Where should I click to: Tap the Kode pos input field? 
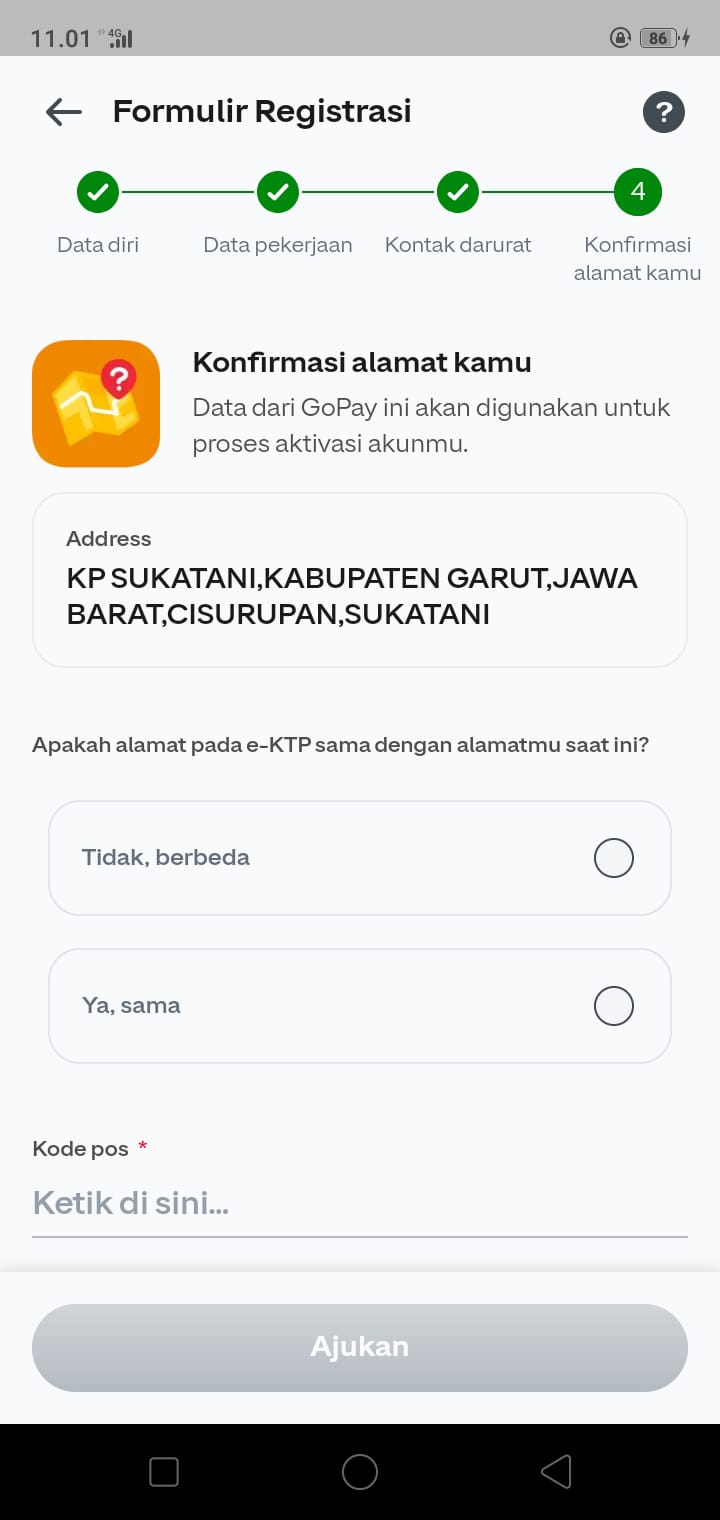point(360,1203)
